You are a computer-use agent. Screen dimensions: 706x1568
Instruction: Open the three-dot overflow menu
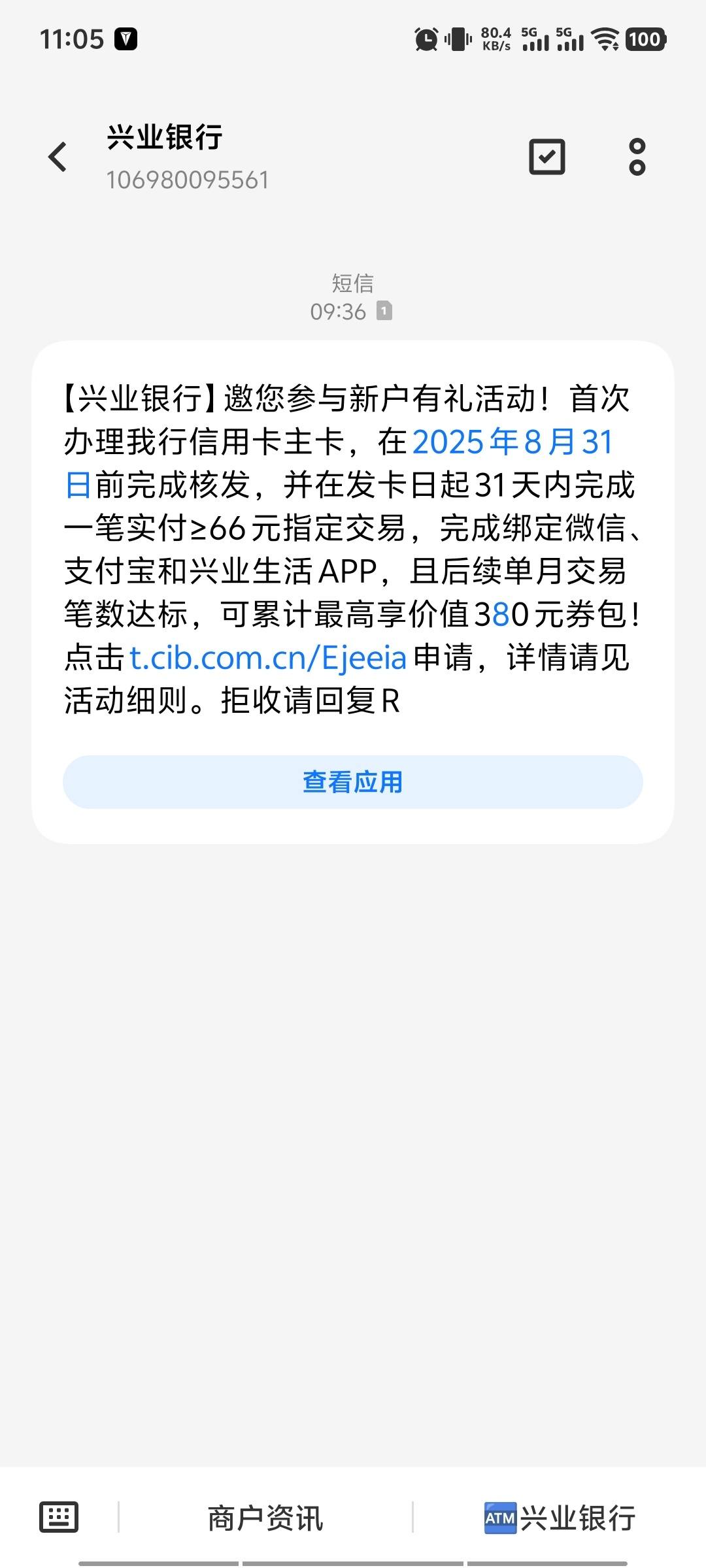tap(637, 157)
